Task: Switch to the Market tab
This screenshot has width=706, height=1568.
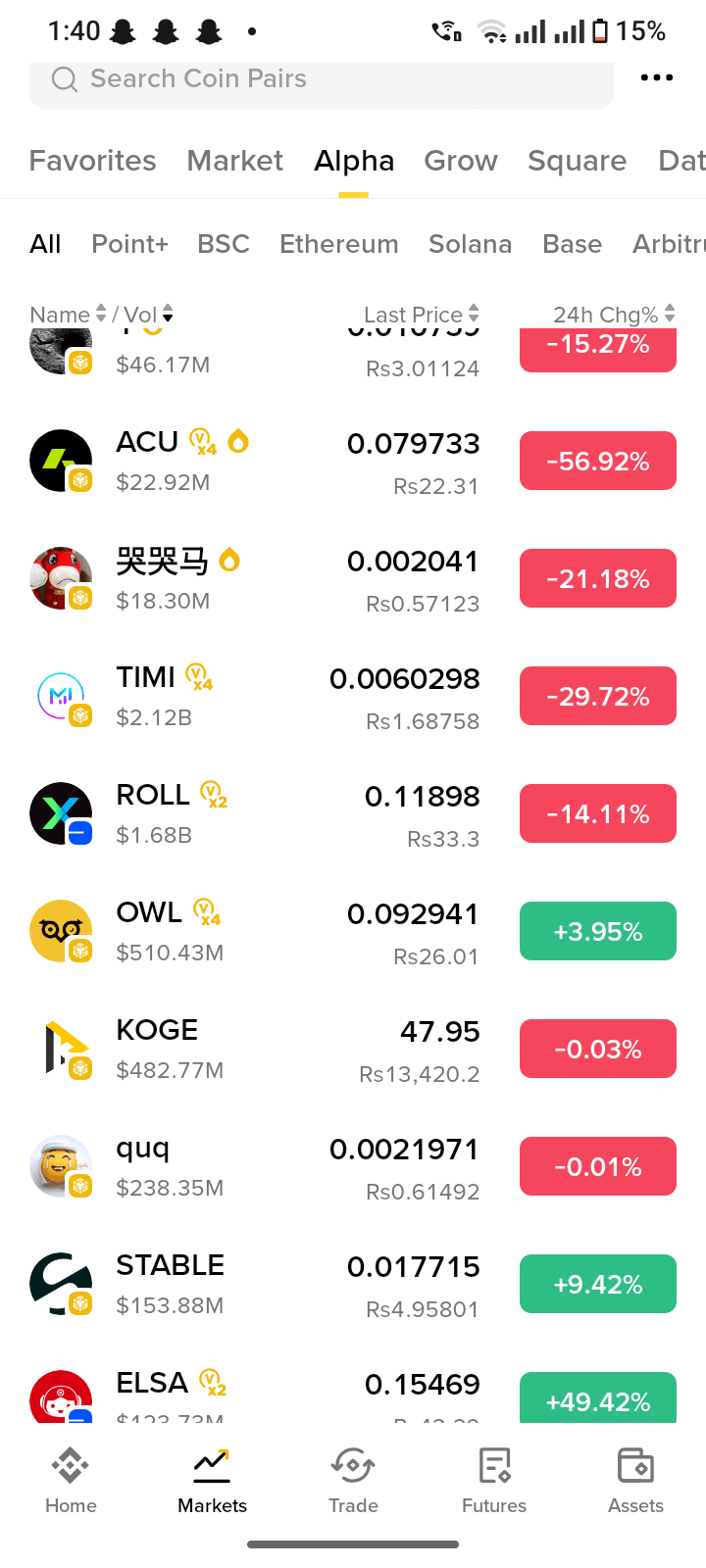Action: (x=234, y=161)
